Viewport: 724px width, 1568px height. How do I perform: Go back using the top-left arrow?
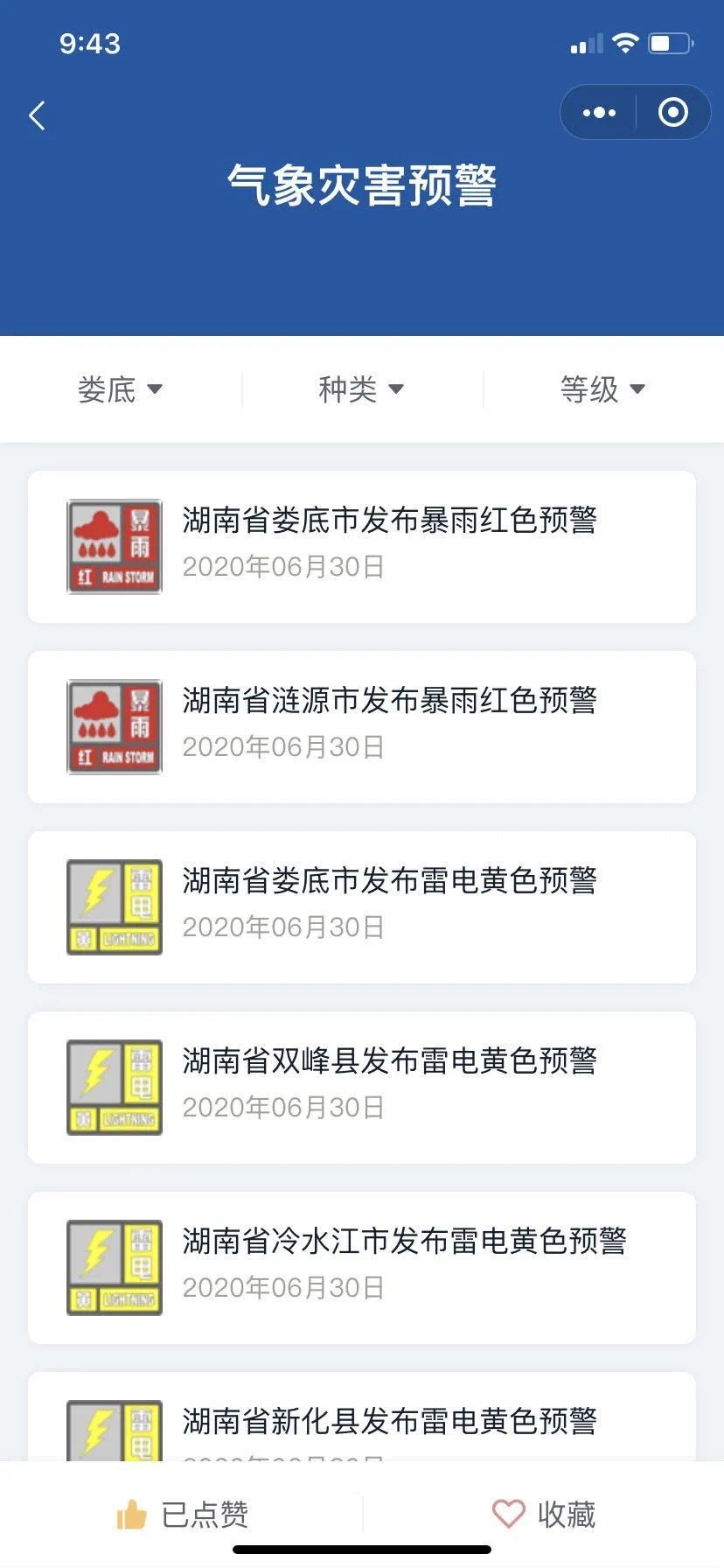click(37, 115)
